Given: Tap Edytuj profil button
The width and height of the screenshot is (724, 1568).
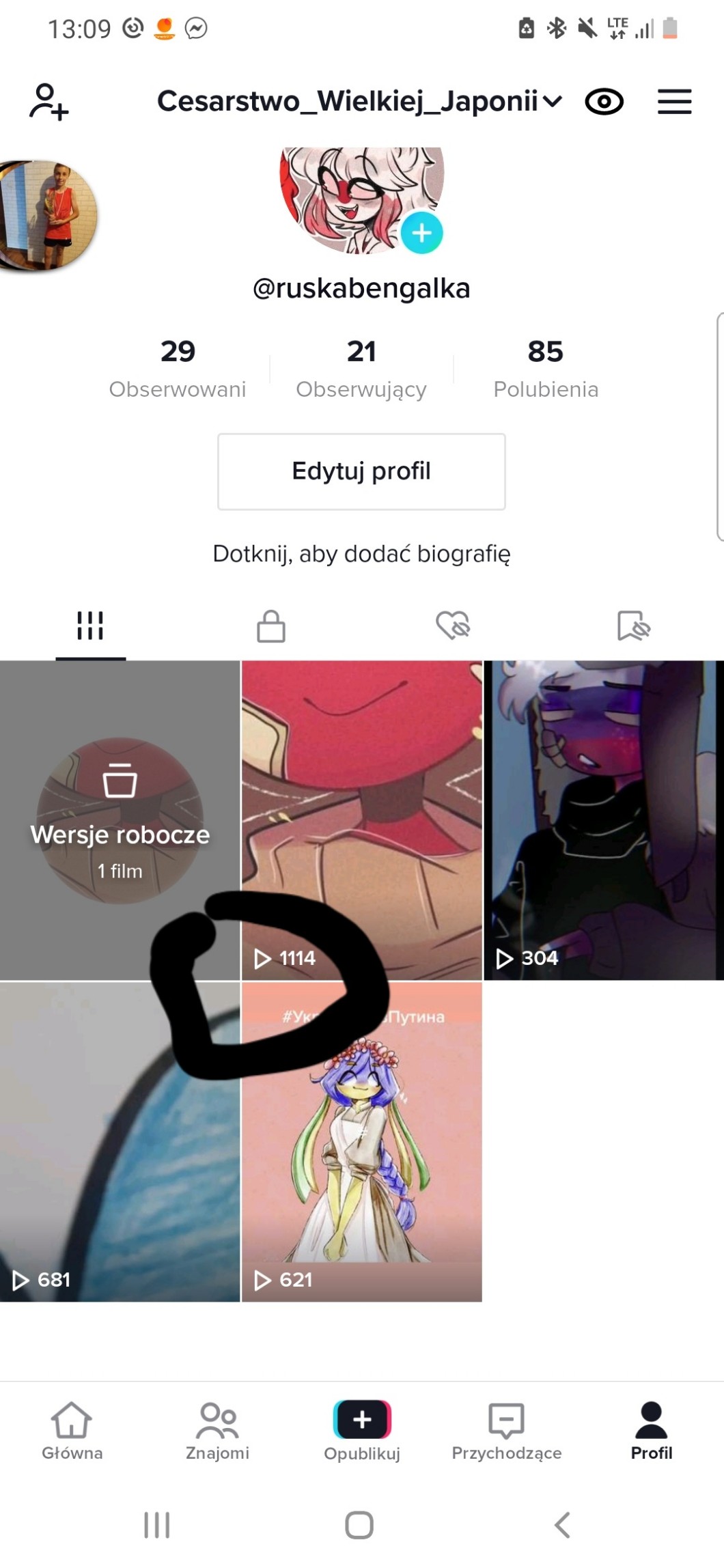Looking at the screenshot, I should (361, 471).
